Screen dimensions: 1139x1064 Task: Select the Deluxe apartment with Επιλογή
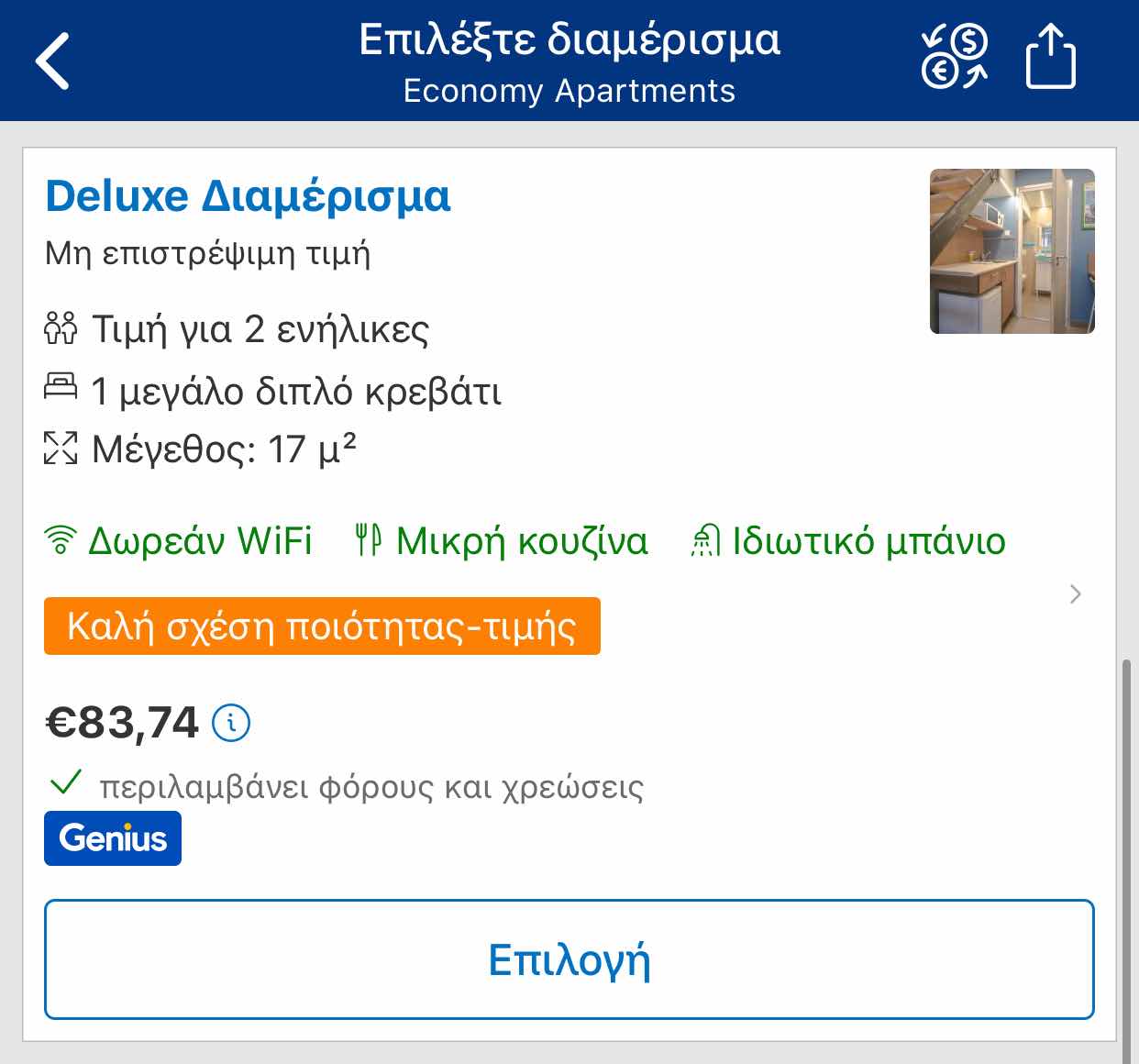(569, 959)
